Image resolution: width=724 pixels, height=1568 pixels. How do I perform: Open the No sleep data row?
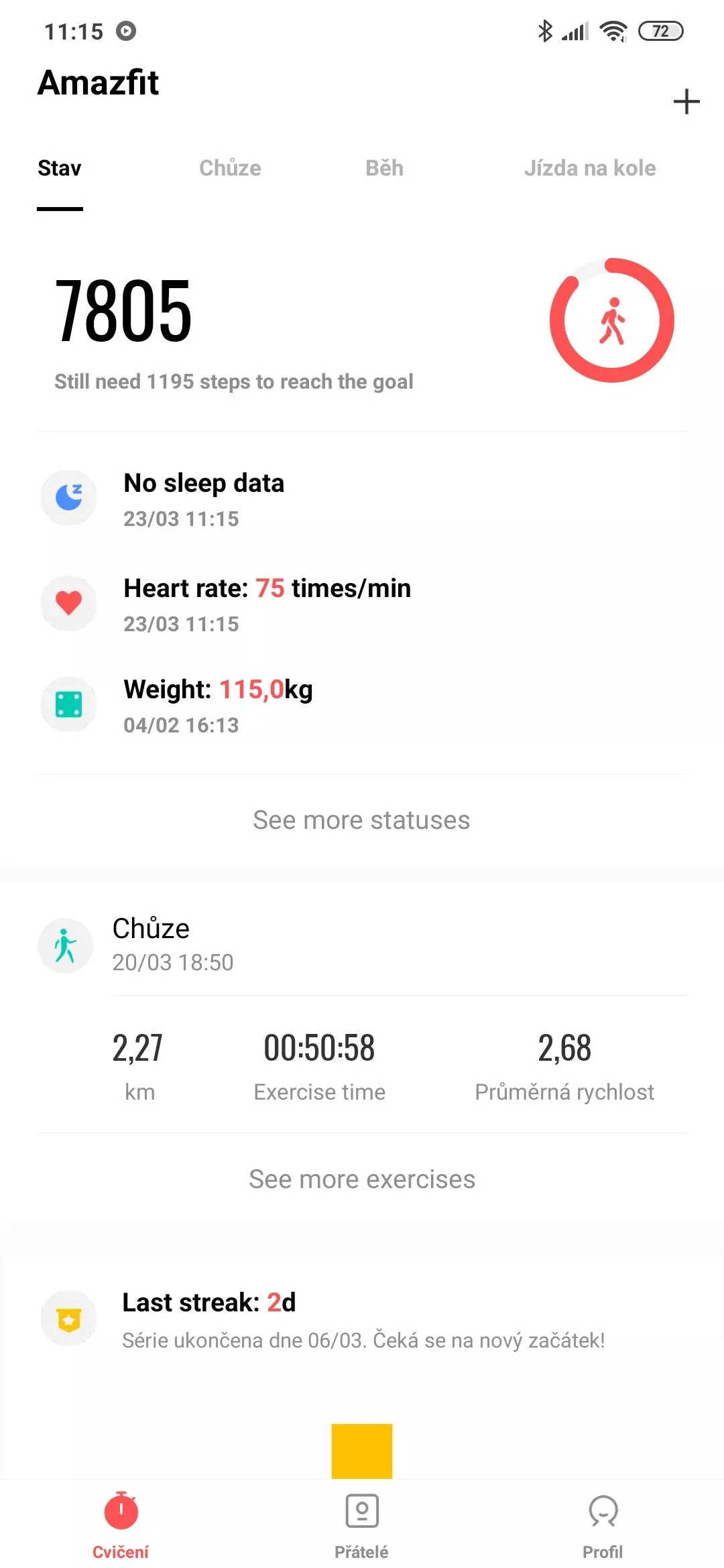click(362, 499)
